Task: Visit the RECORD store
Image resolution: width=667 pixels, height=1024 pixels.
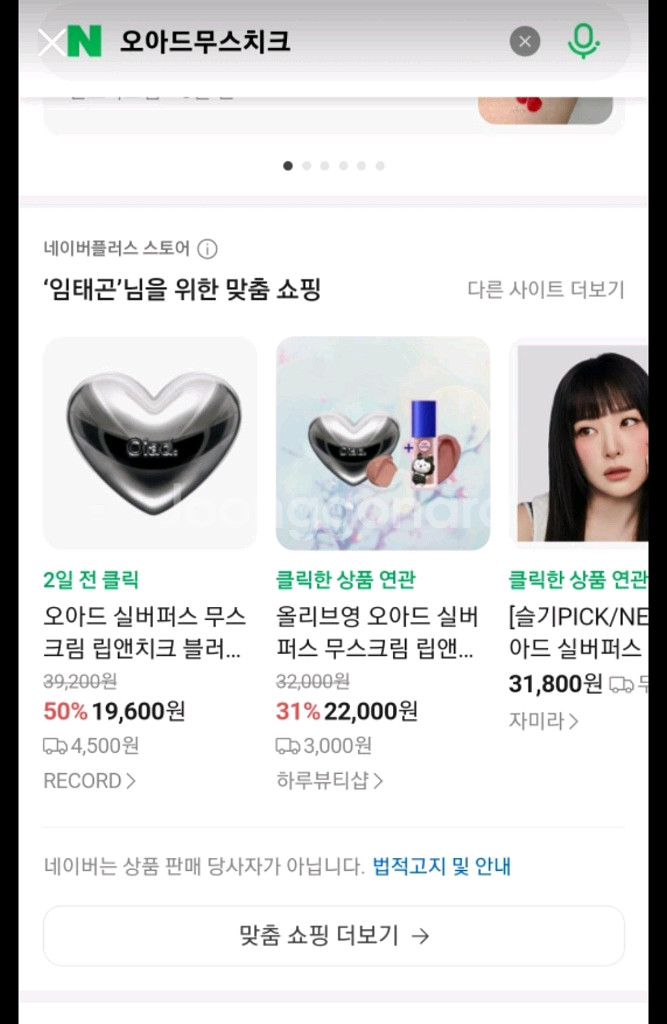Action: (90, 781)
